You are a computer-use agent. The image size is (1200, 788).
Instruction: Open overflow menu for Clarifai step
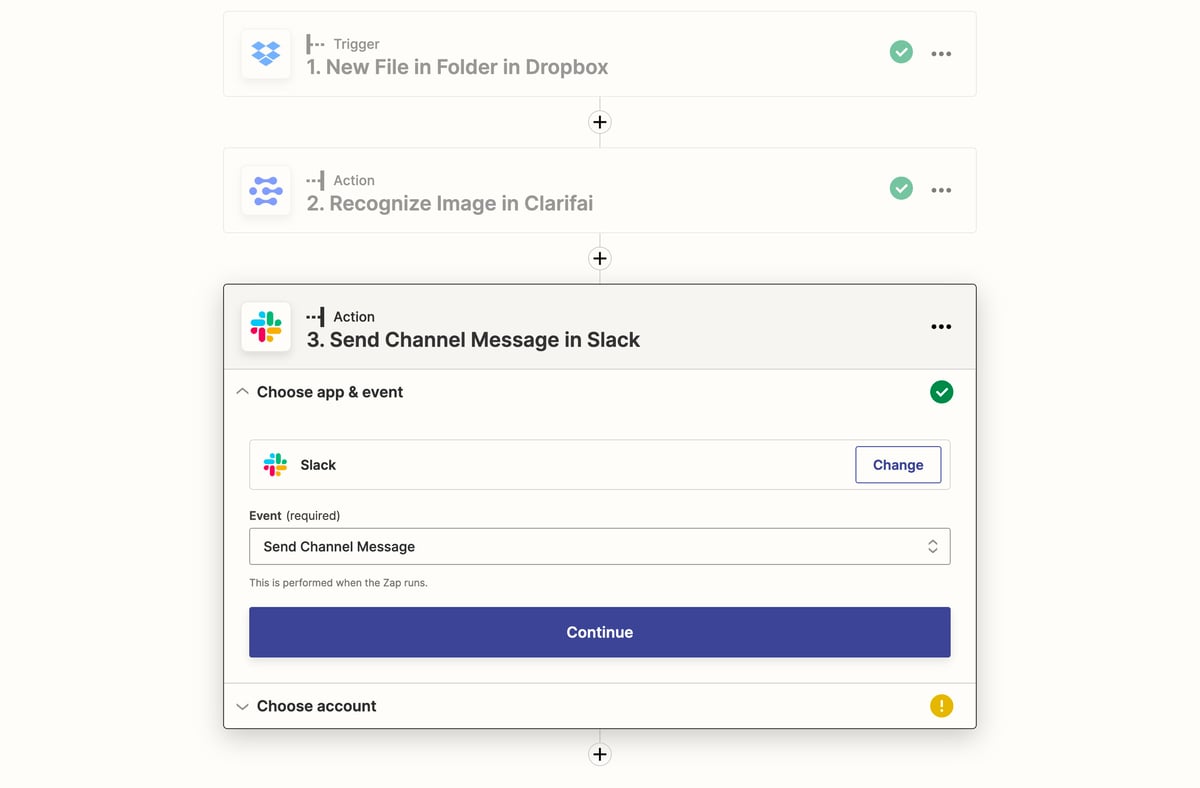coord(941,190)
